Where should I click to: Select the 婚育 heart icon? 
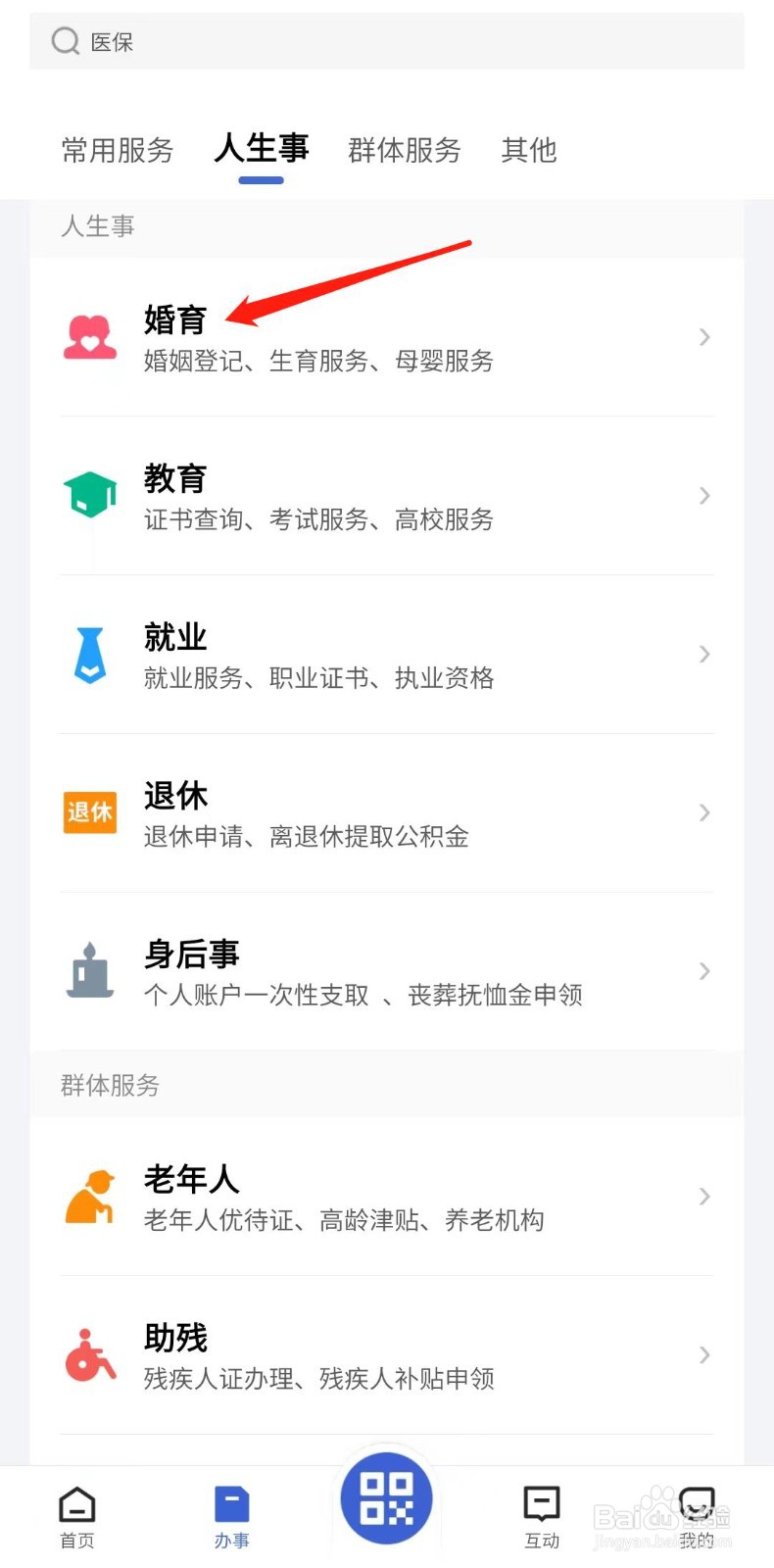point(89,337)
